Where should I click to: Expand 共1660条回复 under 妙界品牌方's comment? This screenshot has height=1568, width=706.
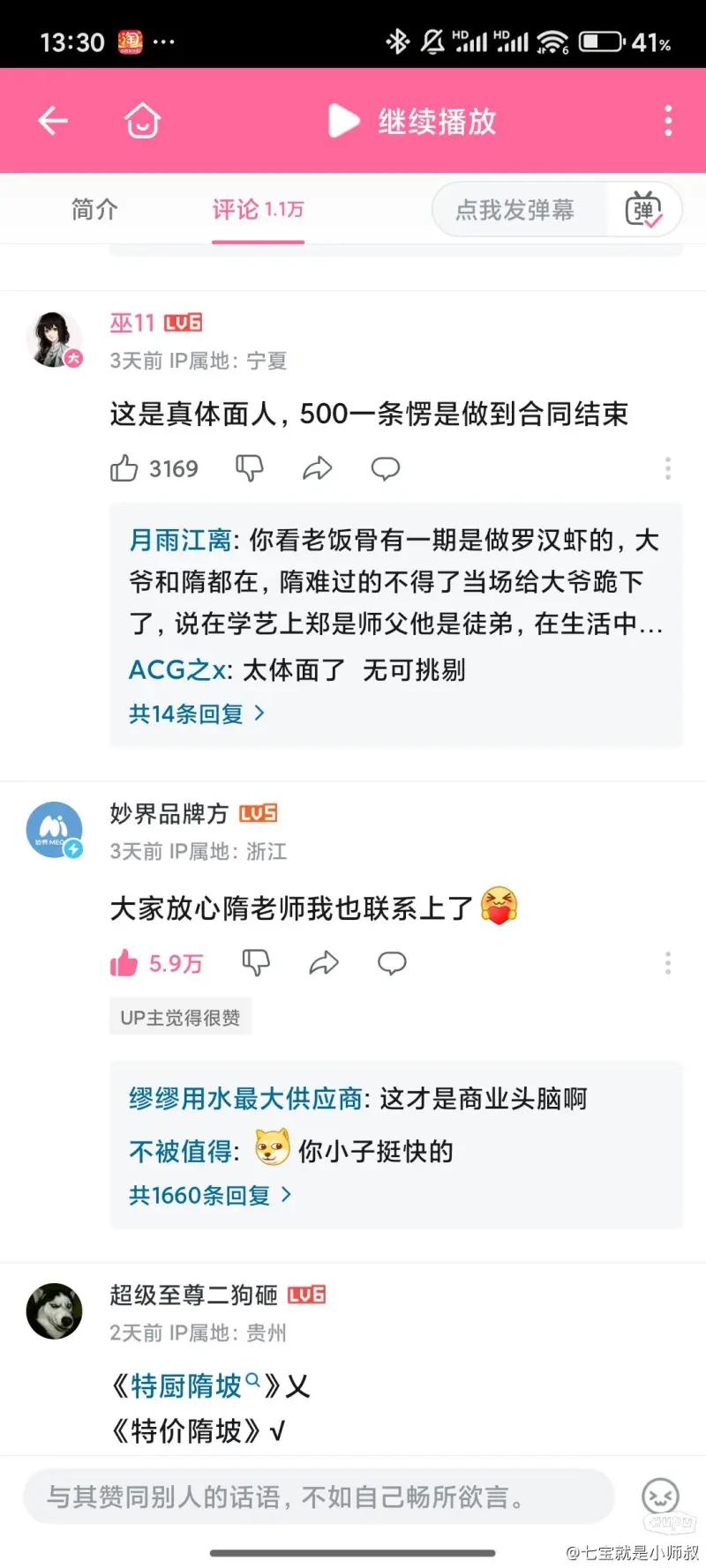[209, 1195]
